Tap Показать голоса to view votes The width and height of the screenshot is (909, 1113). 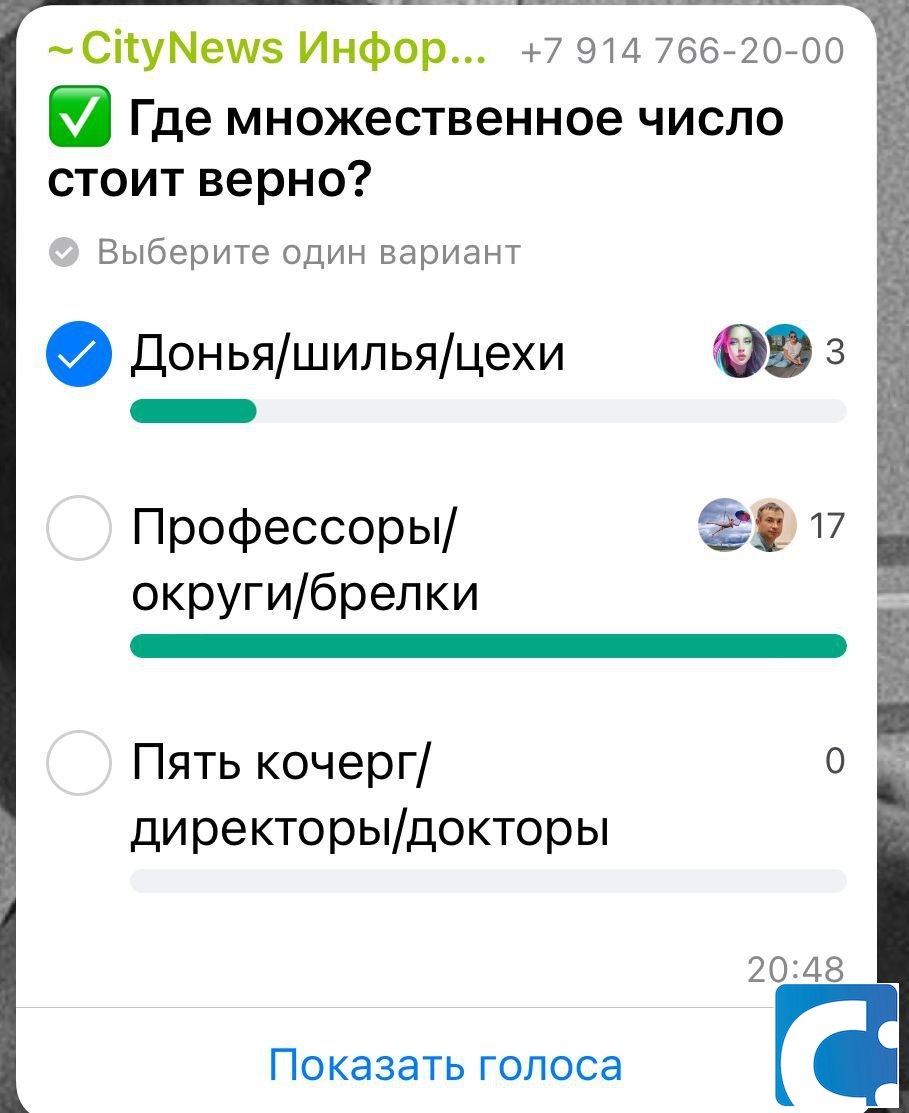(x=445, y=1064)
